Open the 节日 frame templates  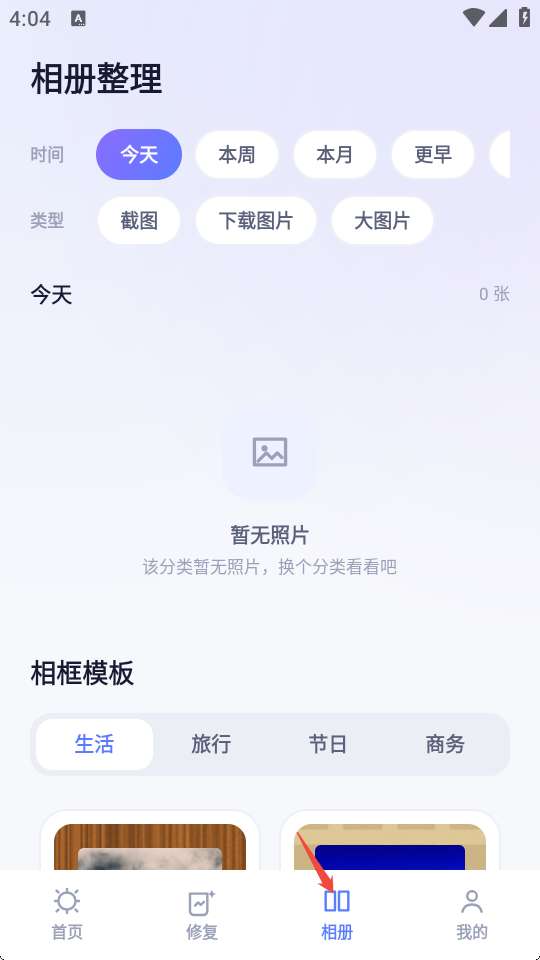[x=328, y=744]
